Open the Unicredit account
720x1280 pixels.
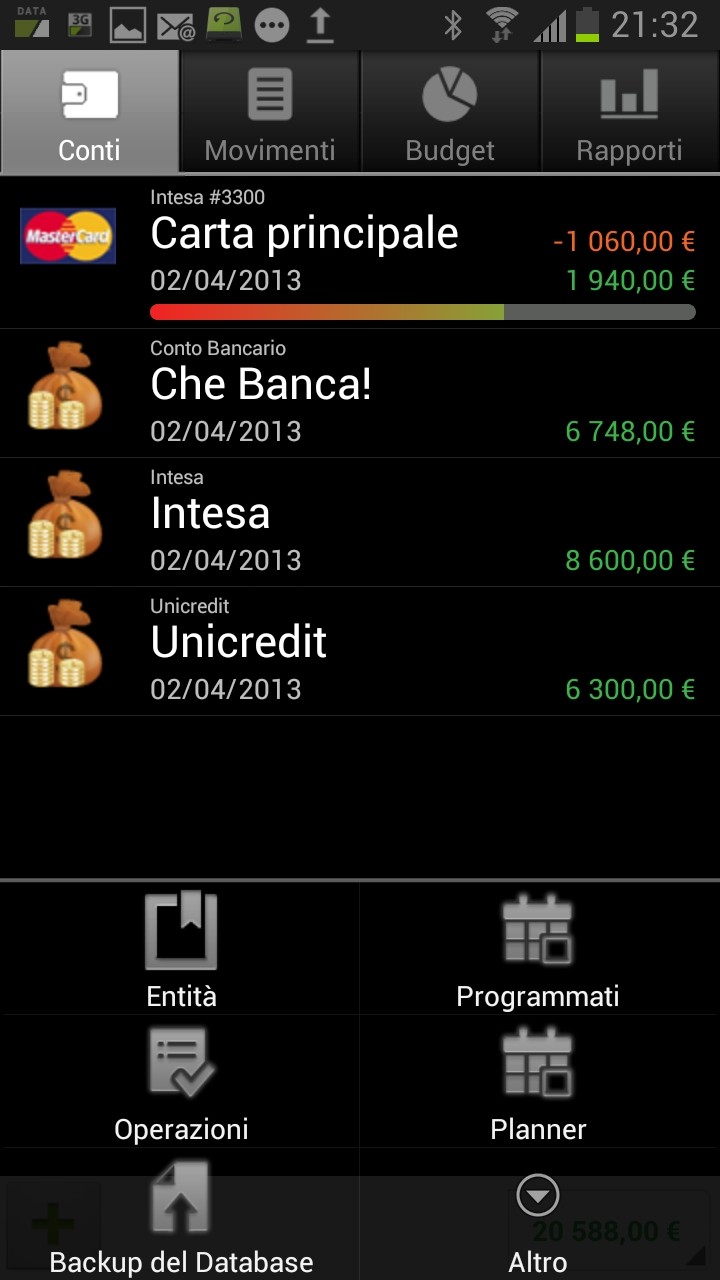pyautogui.click(x=360, y=651)
